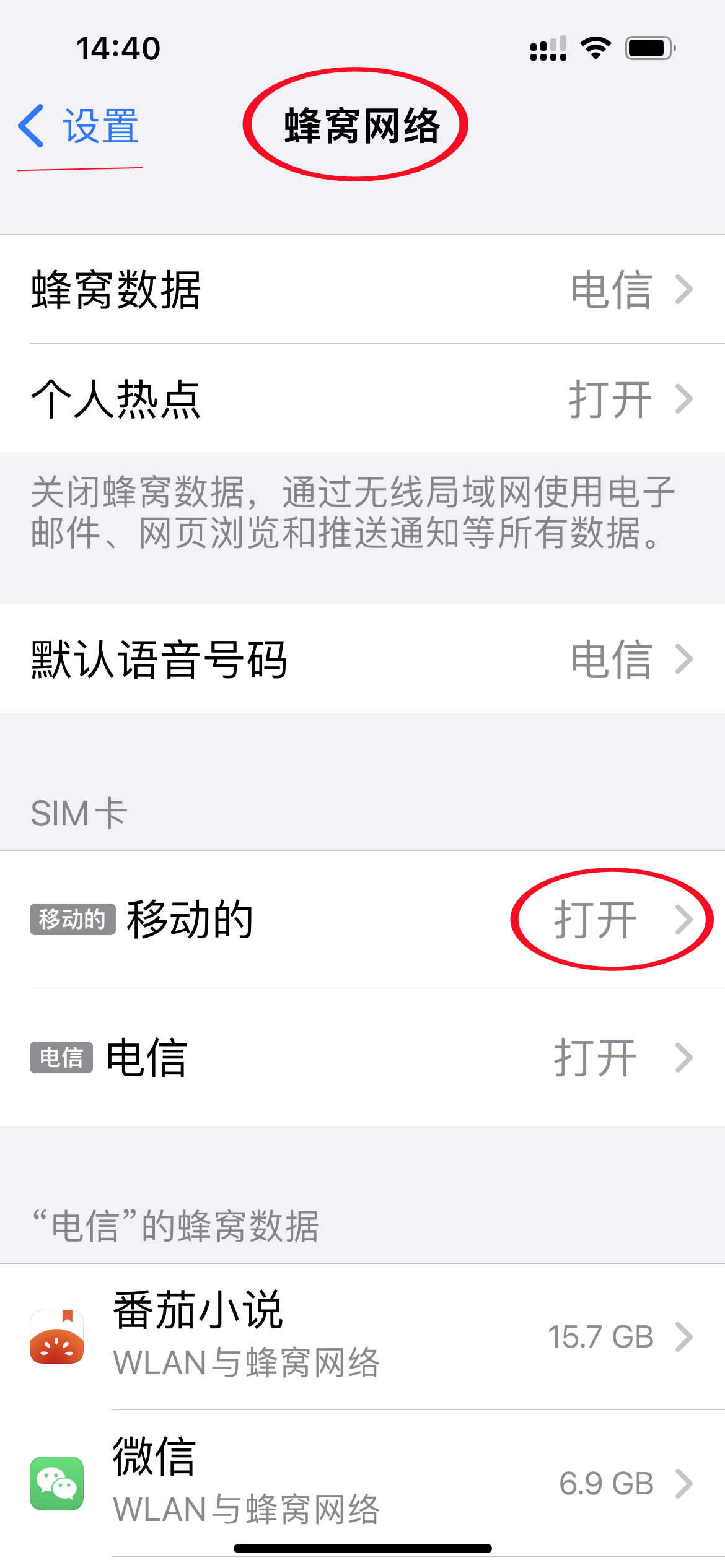
Task: Open 蜂窝数据 settings row
Action: tap(362, 289)
